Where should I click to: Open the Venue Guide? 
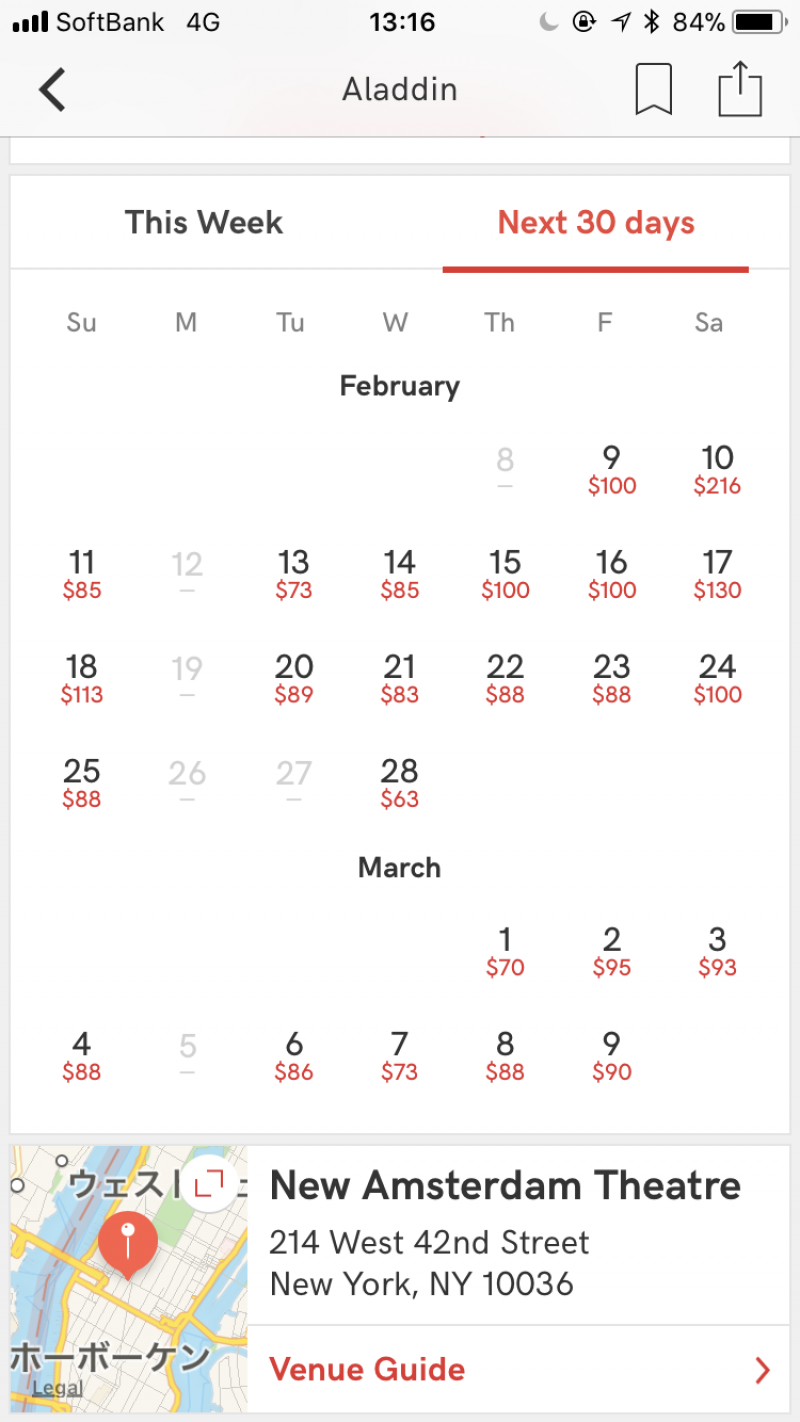pos(518,1369)
